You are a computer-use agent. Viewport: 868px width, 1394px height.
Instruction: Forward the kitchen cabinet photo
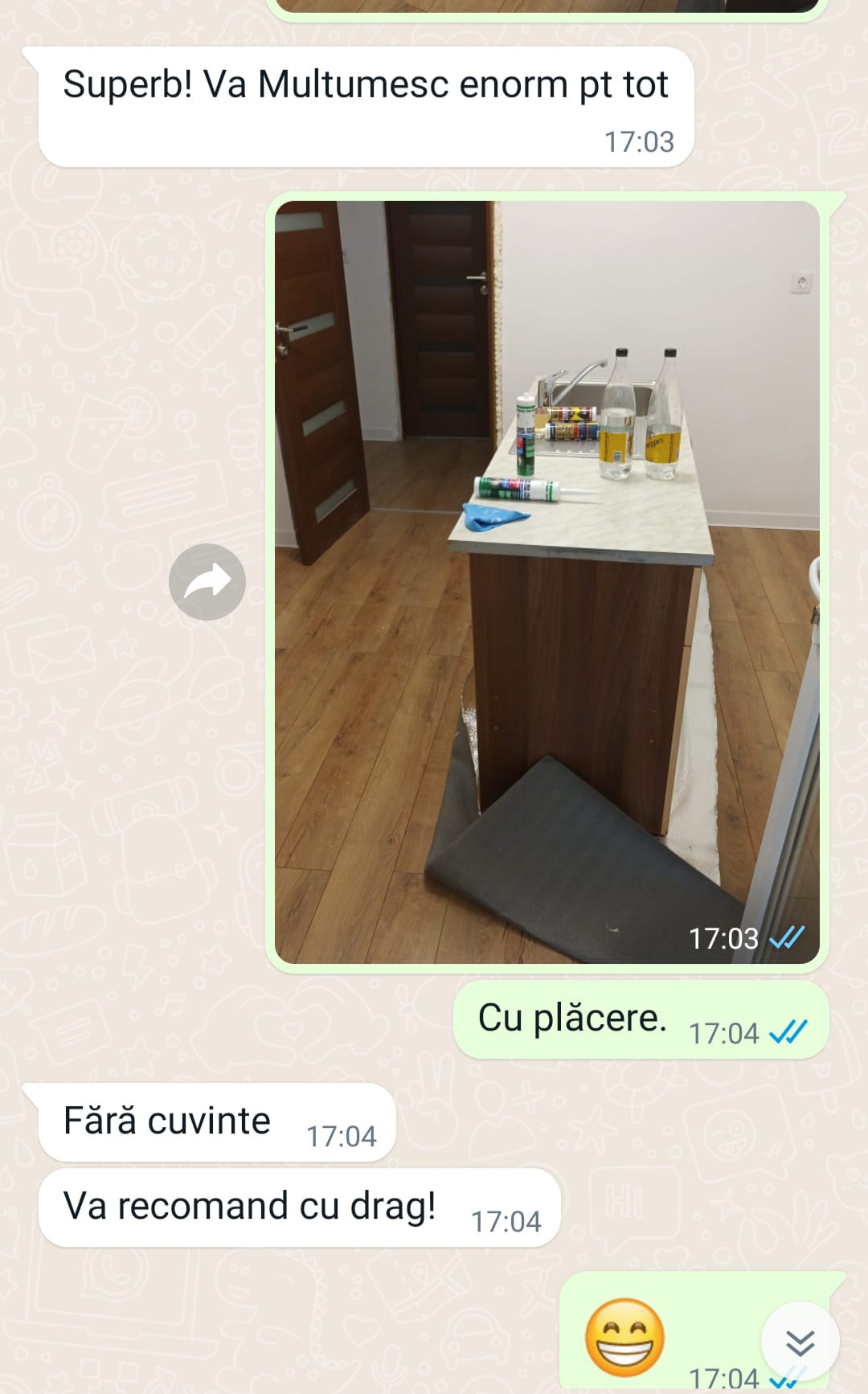207,581
